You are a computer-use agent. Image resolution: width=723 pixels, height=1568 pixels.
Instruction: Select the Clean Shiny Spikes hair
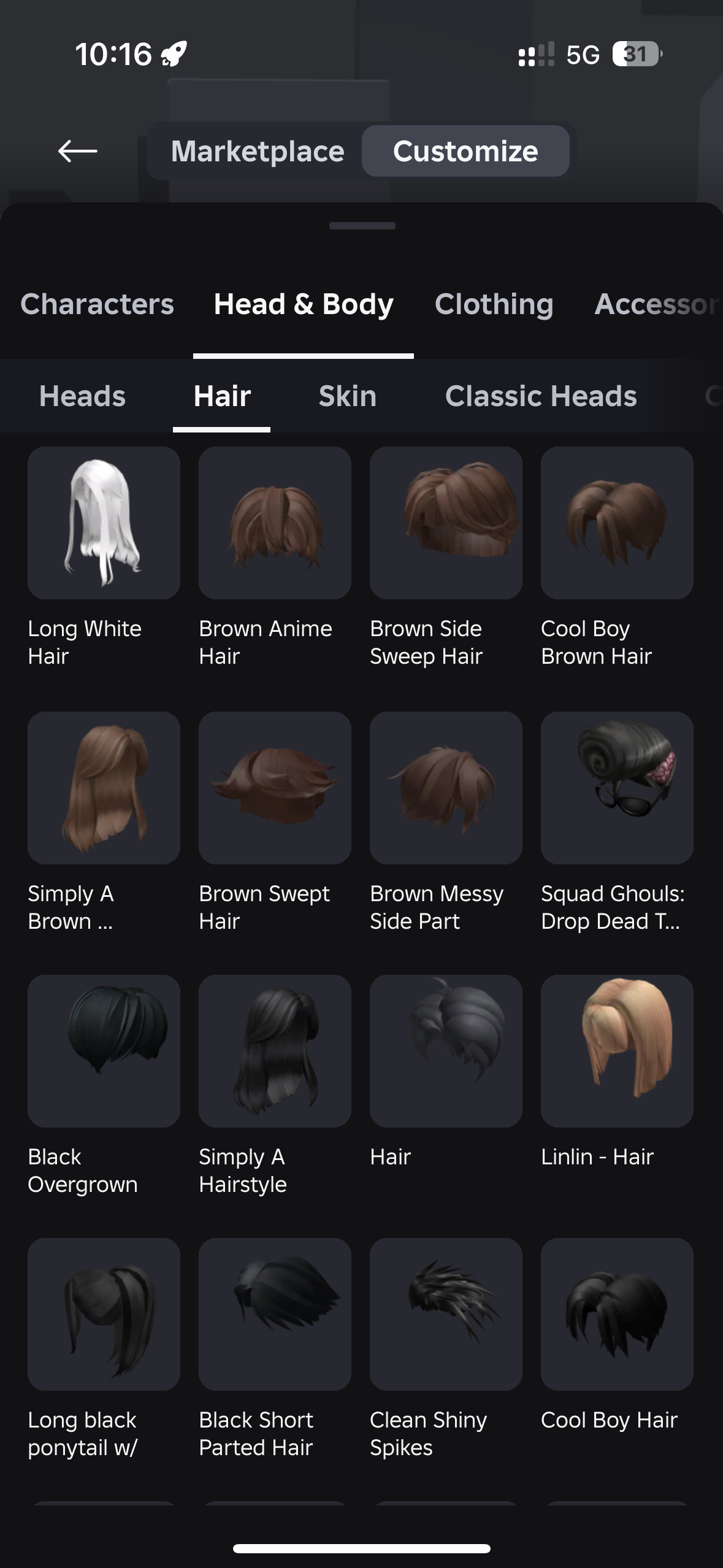tap(446, 1314)
